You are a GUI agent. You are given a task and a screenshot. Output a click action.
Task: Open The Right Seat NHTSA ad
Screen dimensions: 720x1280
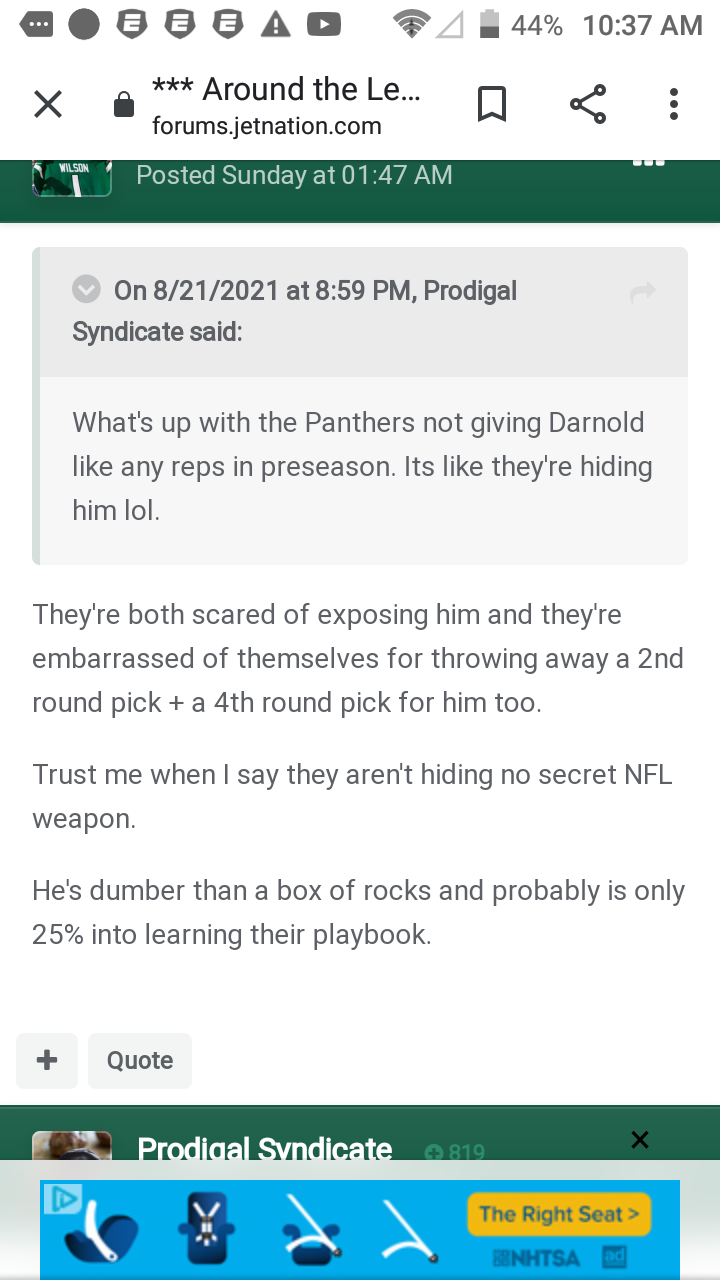[360, 1229]
